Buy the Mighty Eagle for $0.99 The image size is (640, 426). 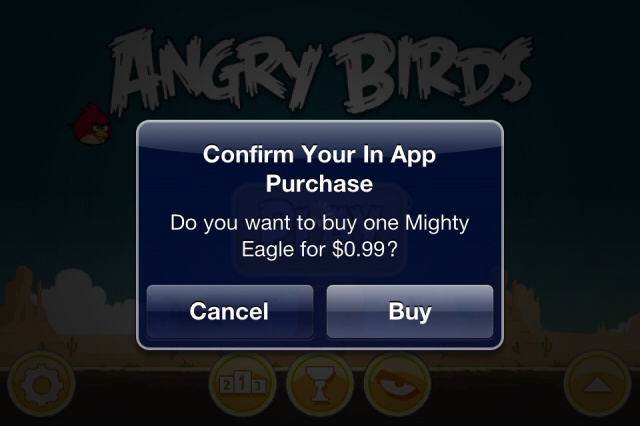coord(409,311)
